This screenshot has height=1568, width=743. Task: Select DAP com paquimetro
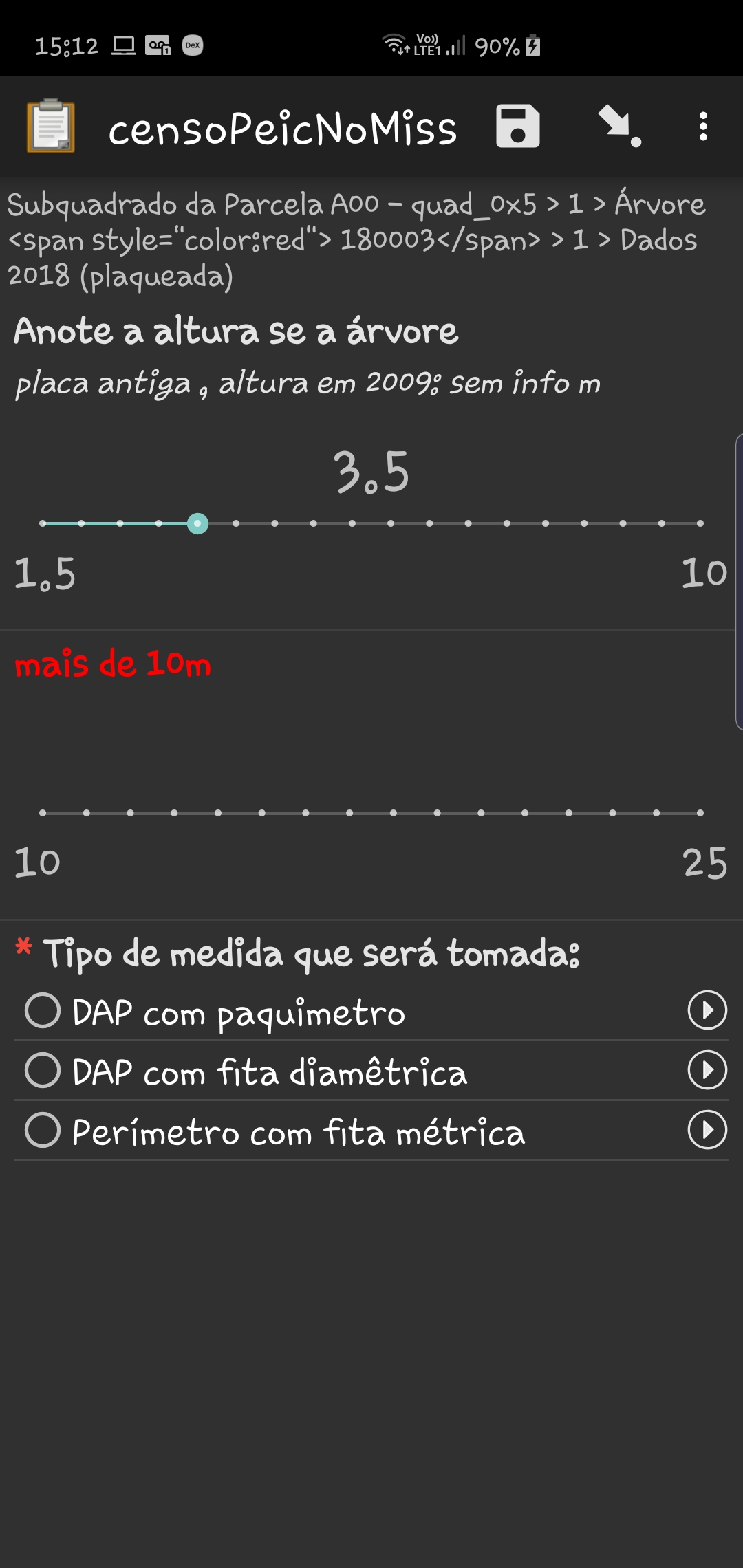coord(43,1011)
